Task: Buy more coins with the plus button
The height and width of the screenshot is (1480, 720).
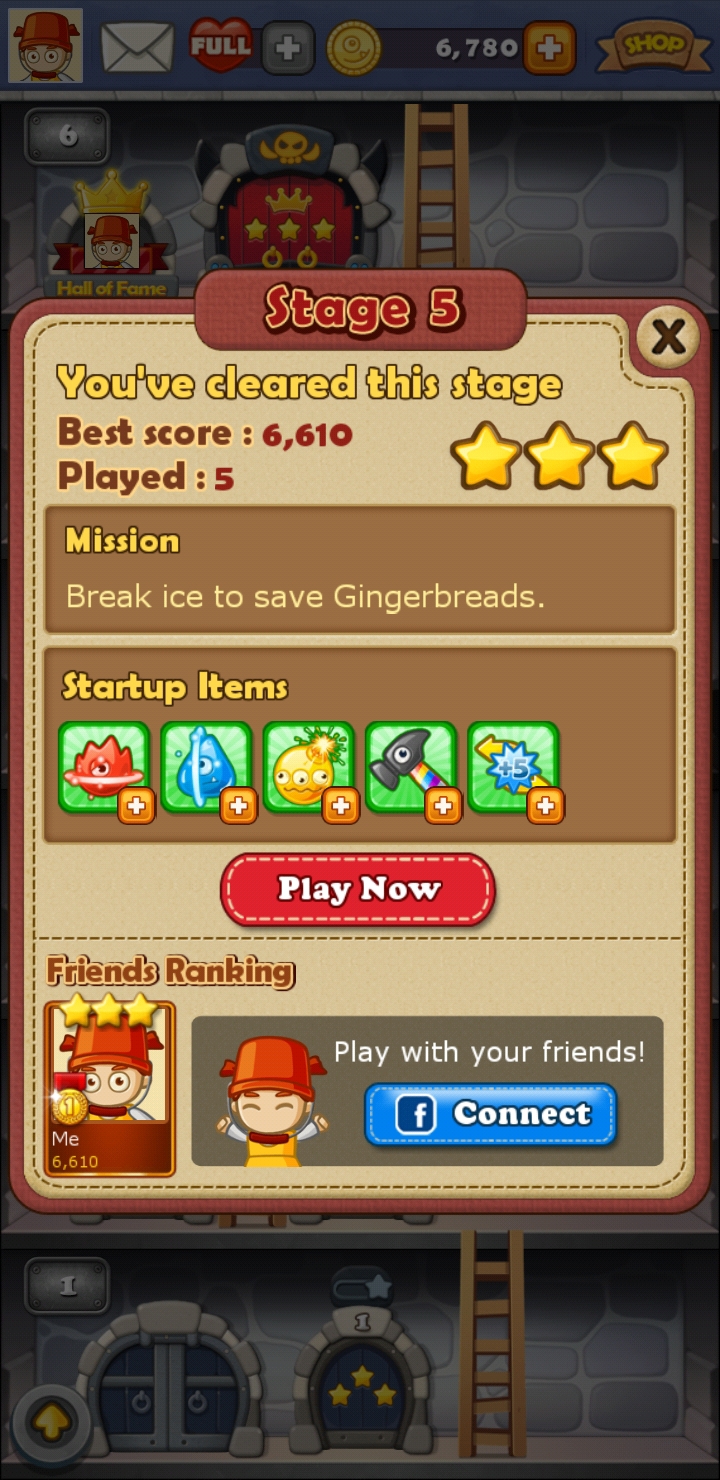Action: pos(549,47)
